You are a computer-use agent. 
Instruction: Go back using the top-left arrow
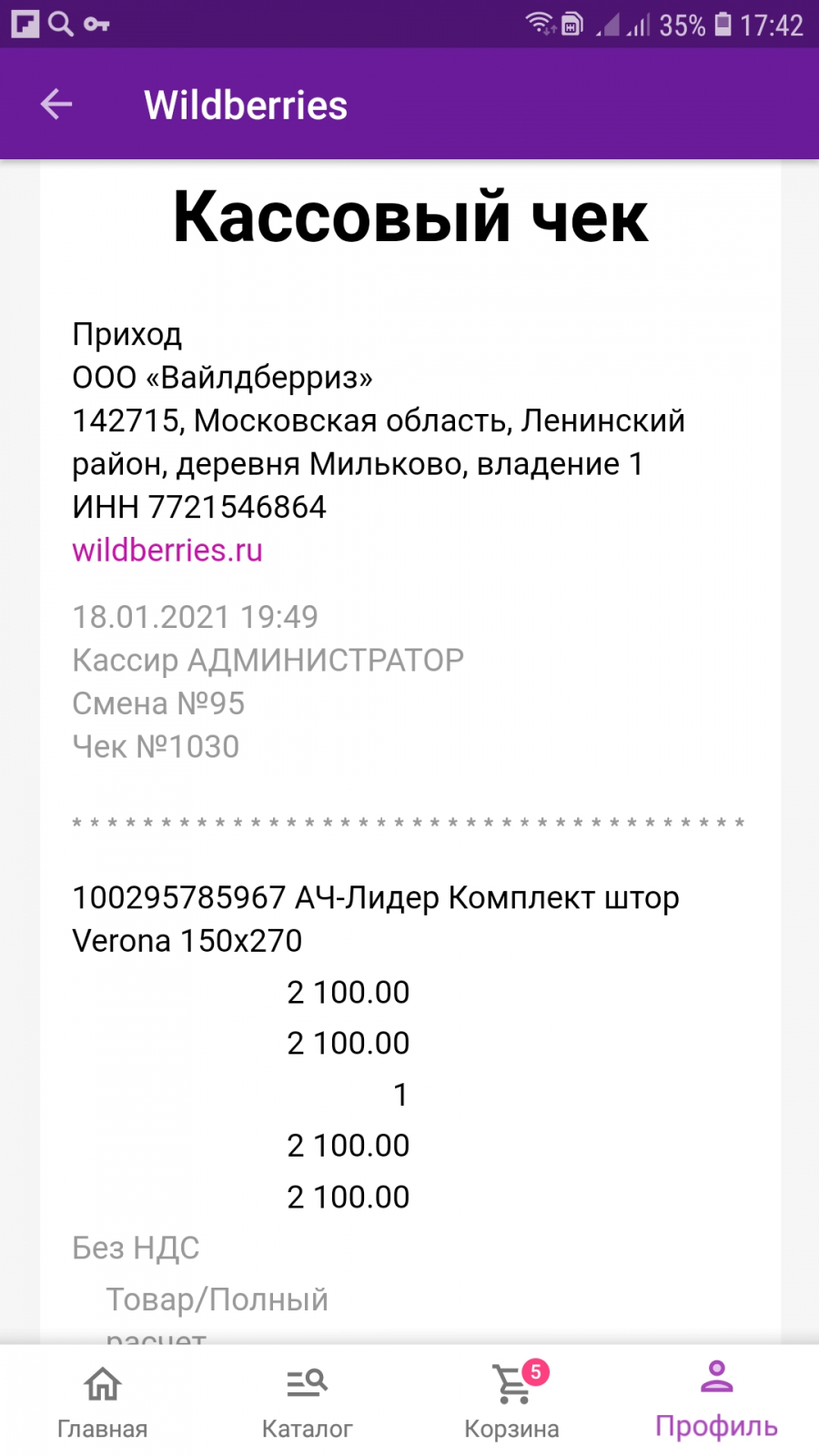(56, 105)
